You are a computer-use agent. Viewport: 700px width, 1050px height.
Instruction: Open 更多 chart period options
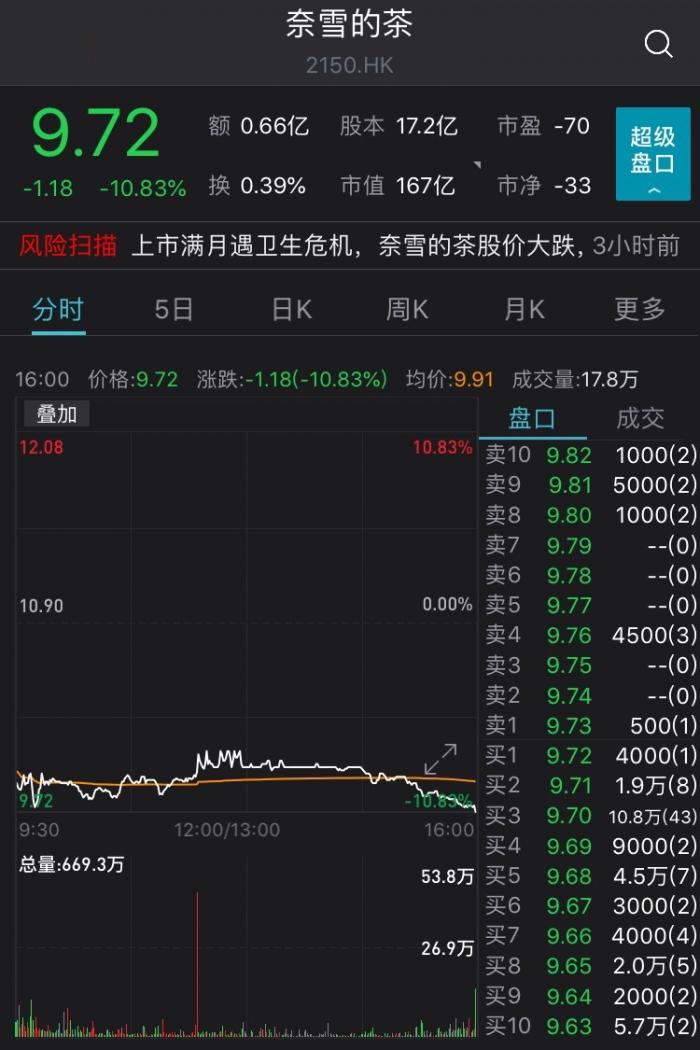click(x=639, y=310)
